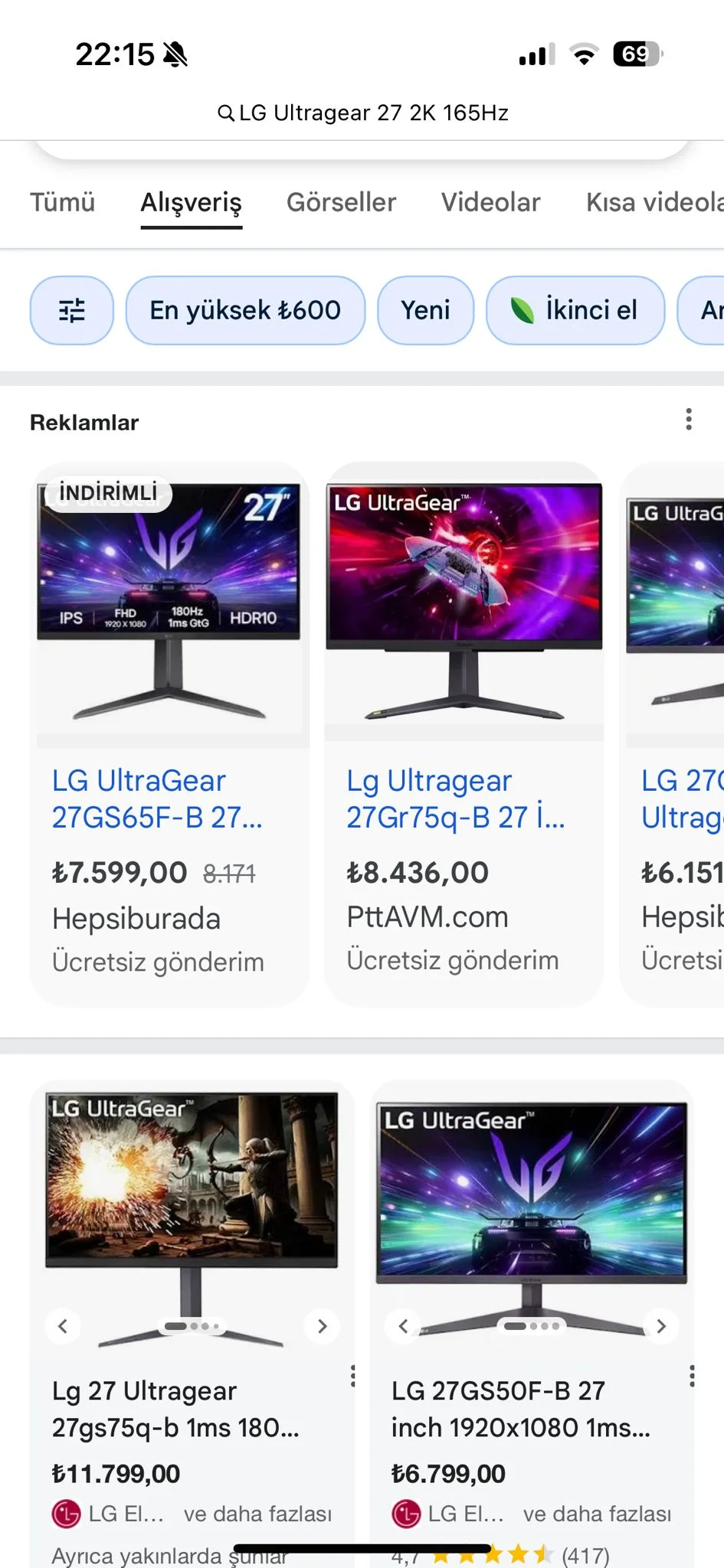The width and height of the screenshot is (724, 1568).
Task: Show previous image of LG 27GS50F-B
Action: (403, 1326)
